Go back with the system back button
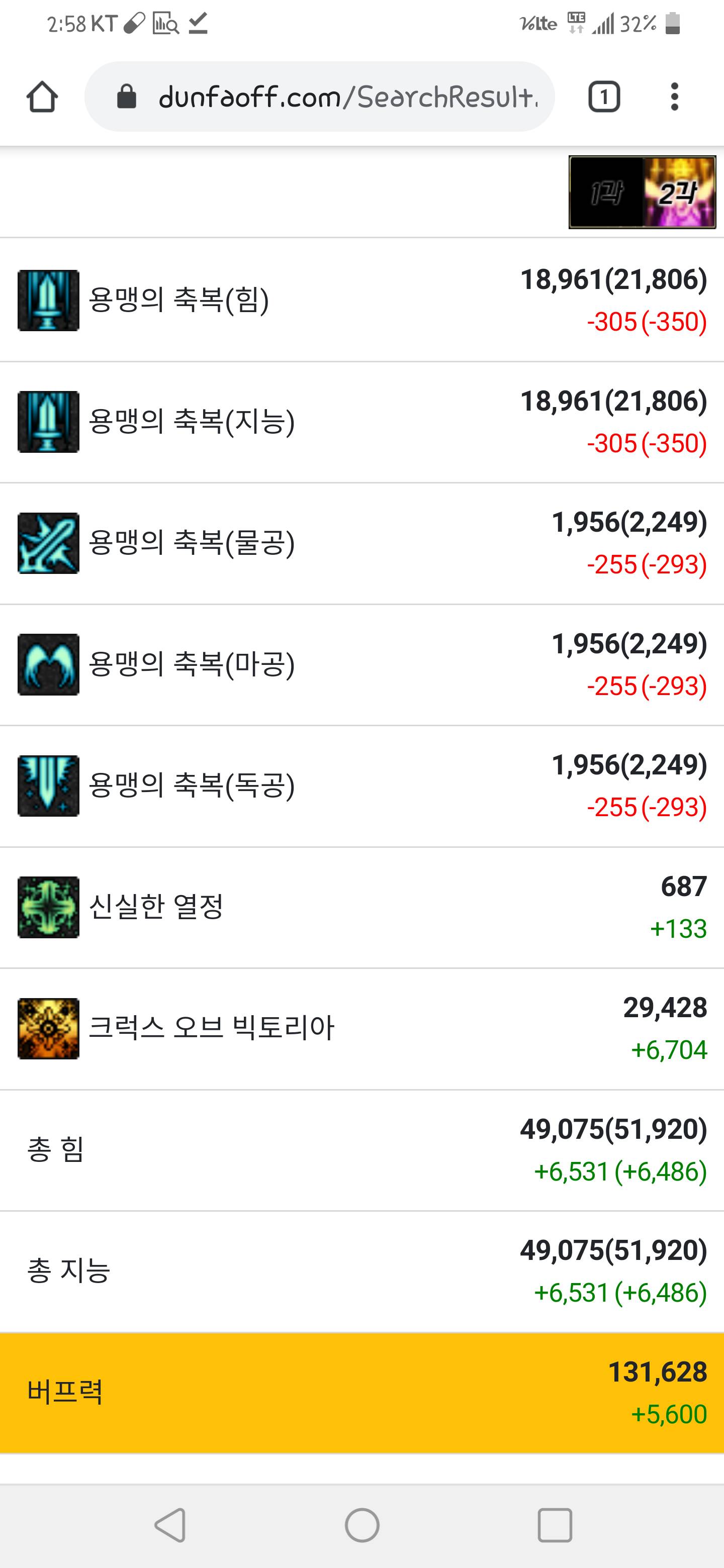 [170, 1525]
